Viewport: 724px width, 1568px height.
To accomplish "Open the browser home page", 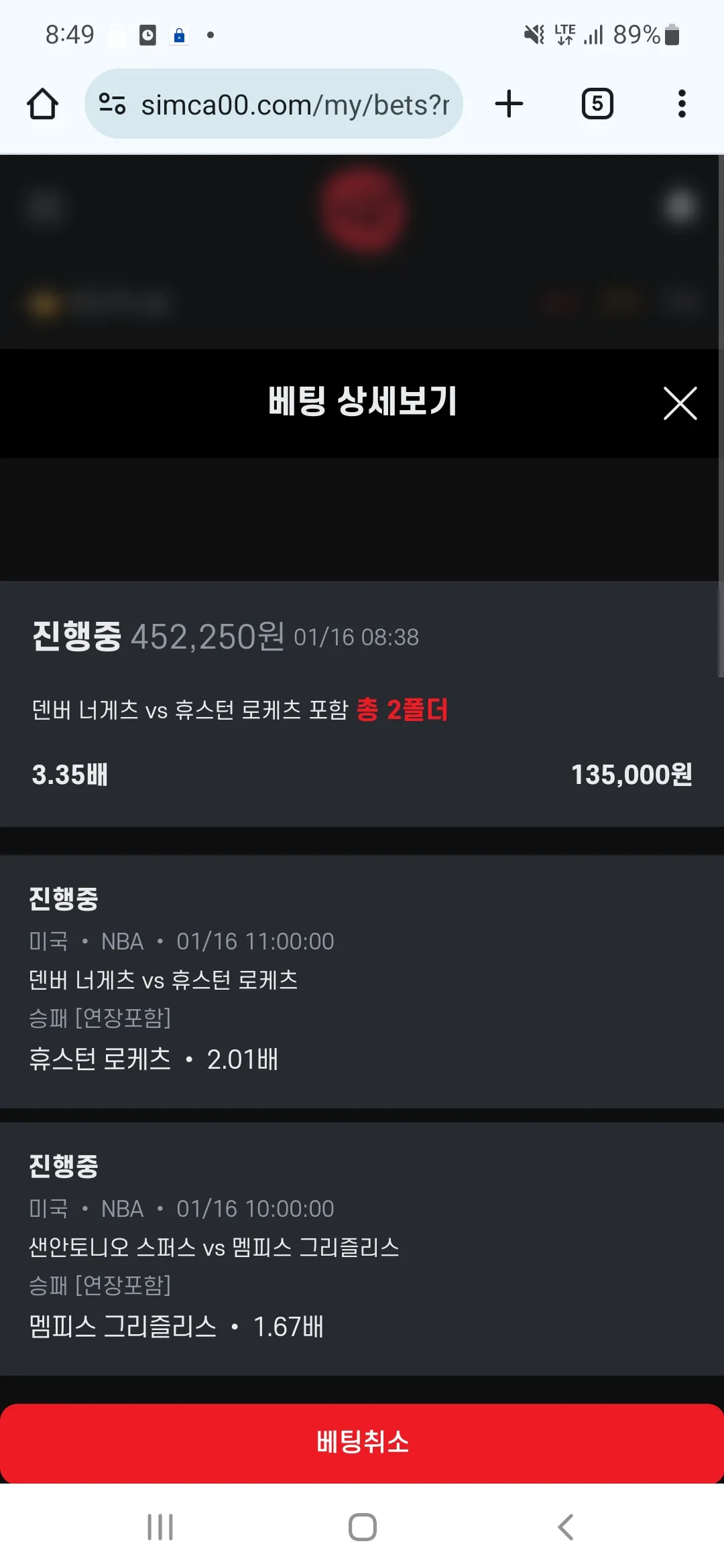I will click(43, 104).
